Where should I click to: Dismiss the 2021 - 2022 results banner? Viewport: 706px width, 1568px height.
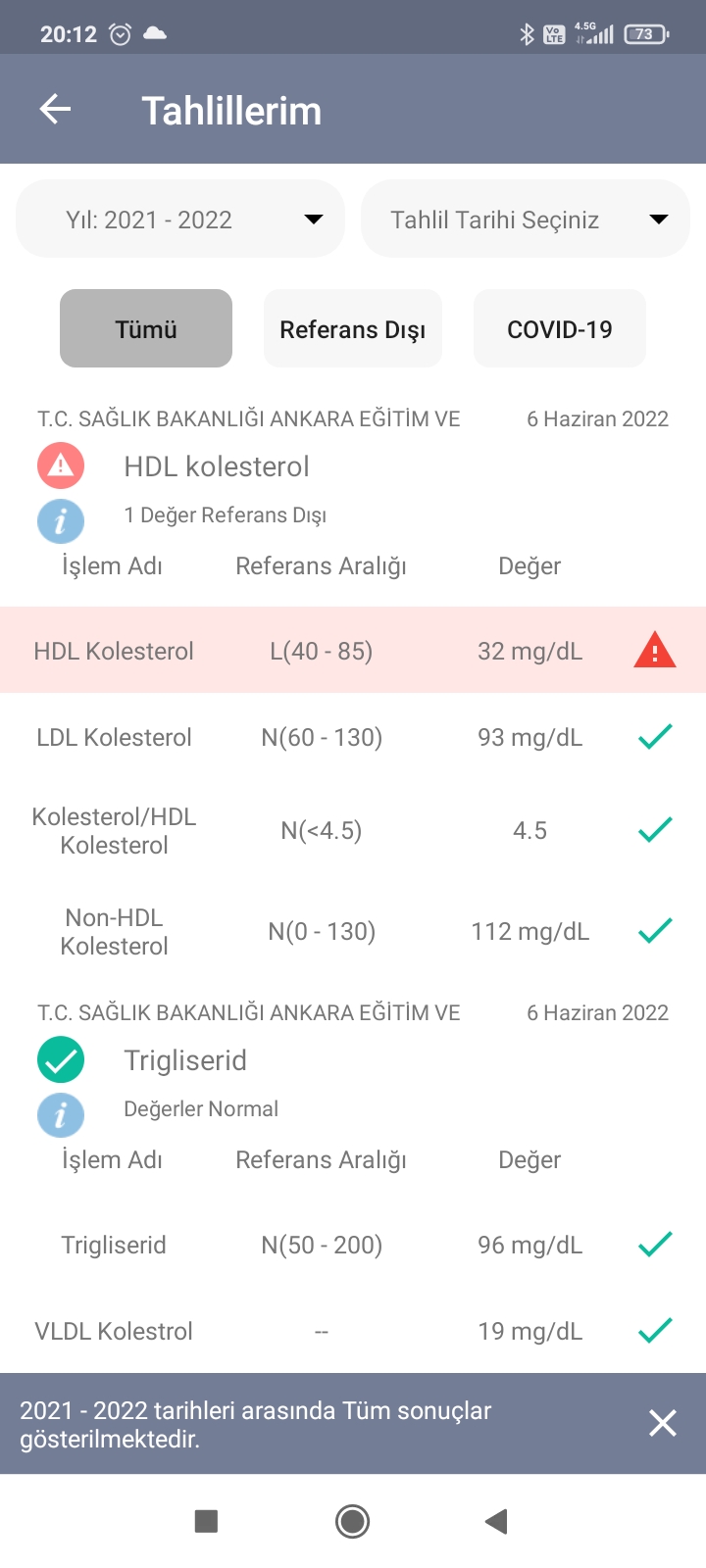663,1423
